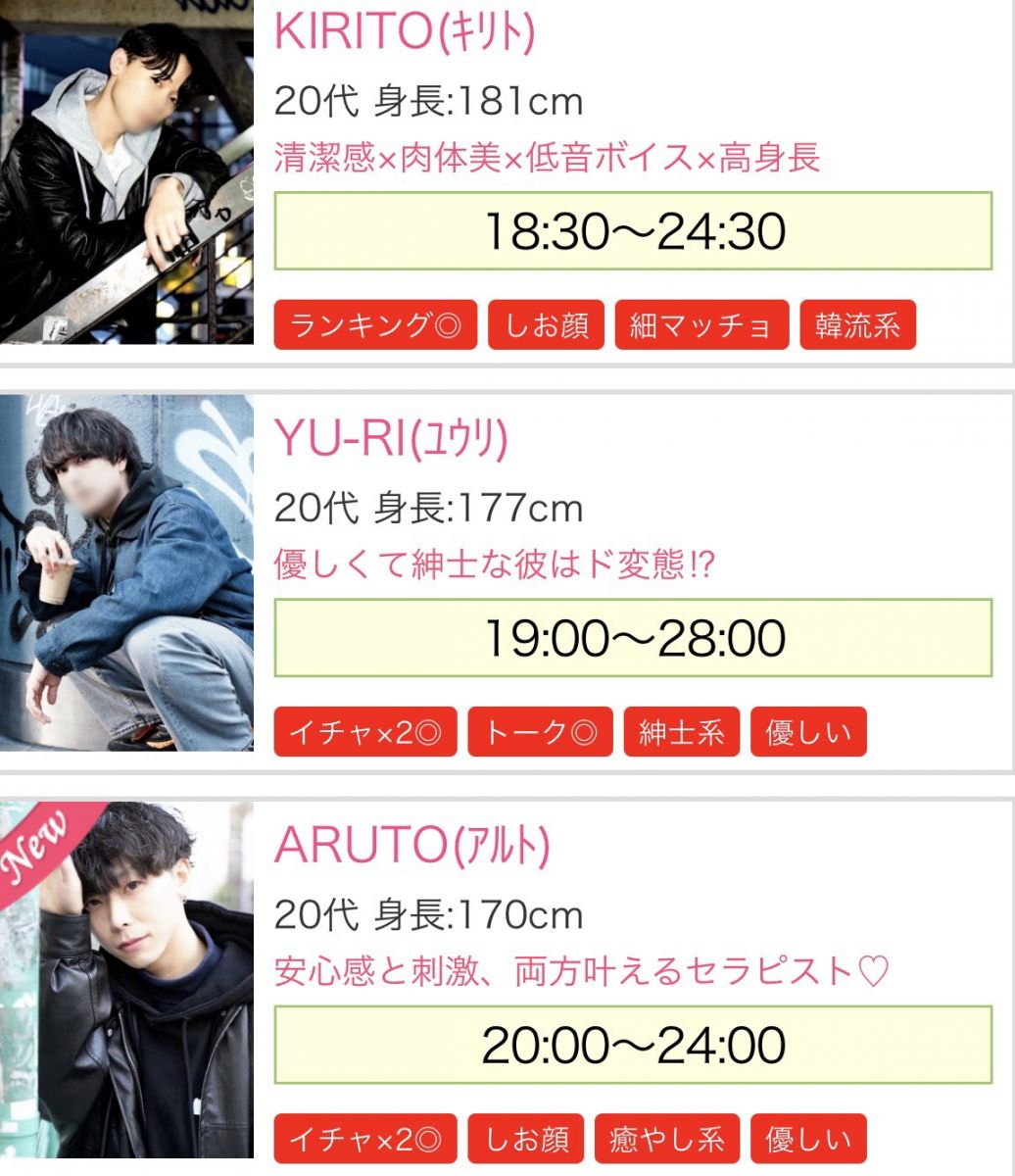
Task: Open ARUTO's profile photo
Action: point(126,980)
